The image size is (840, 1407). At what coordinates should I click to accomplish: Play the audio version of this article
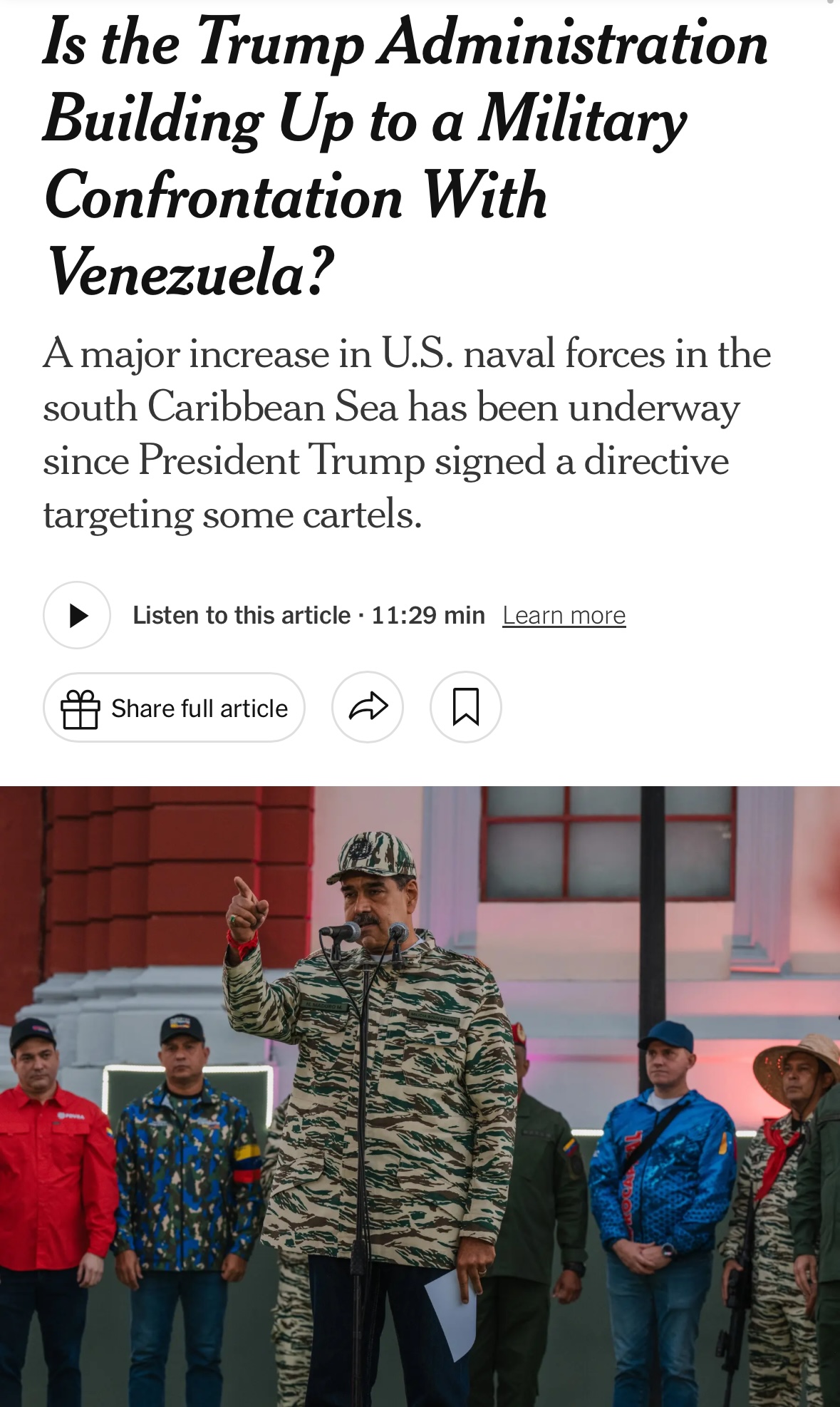tap(77, 615)
